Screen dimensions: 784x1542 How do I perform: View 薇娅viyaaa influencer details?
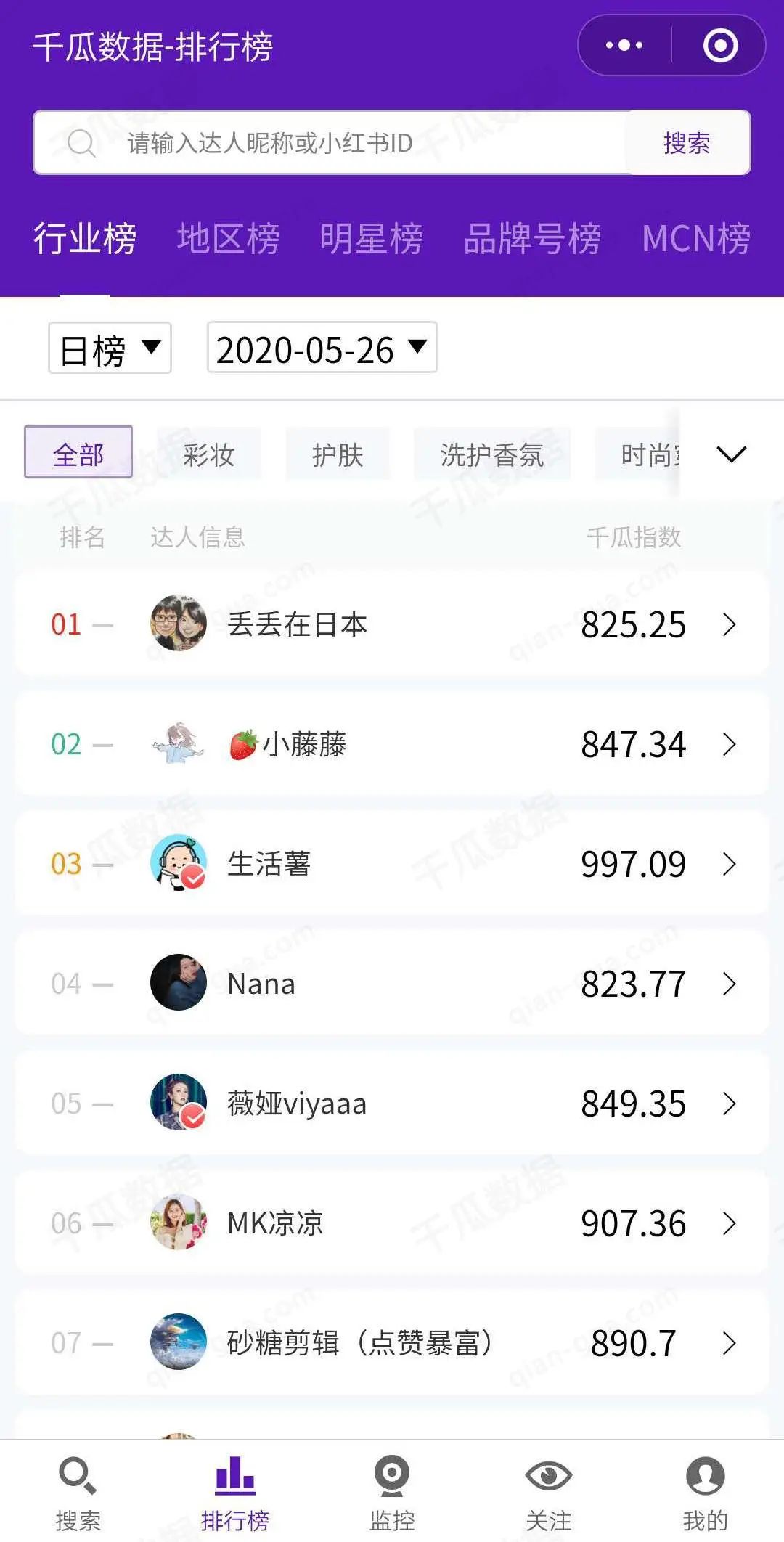coord(392,1104)
